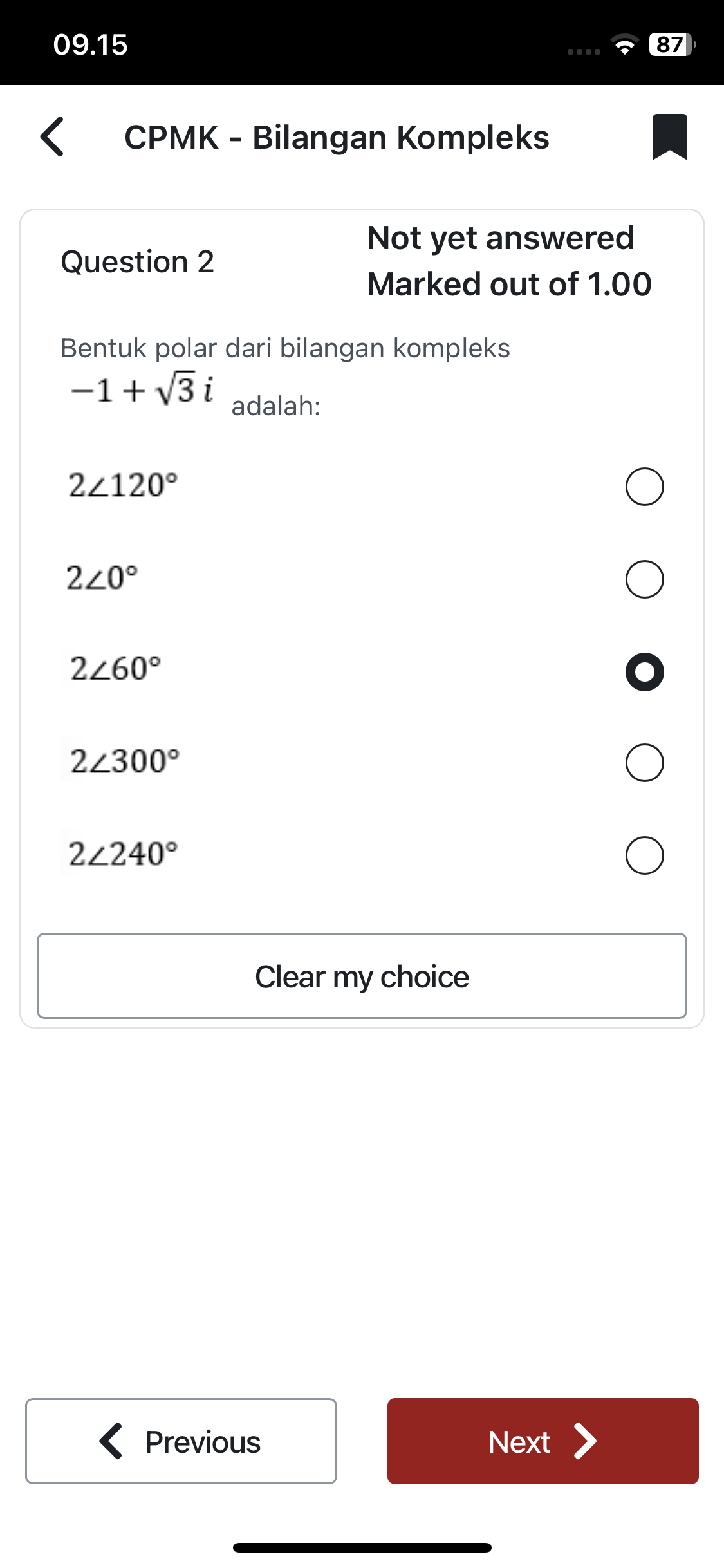Tap the bookmark icon to flag this question
This screenshot has height=1568, width=724.
point(670,137)
